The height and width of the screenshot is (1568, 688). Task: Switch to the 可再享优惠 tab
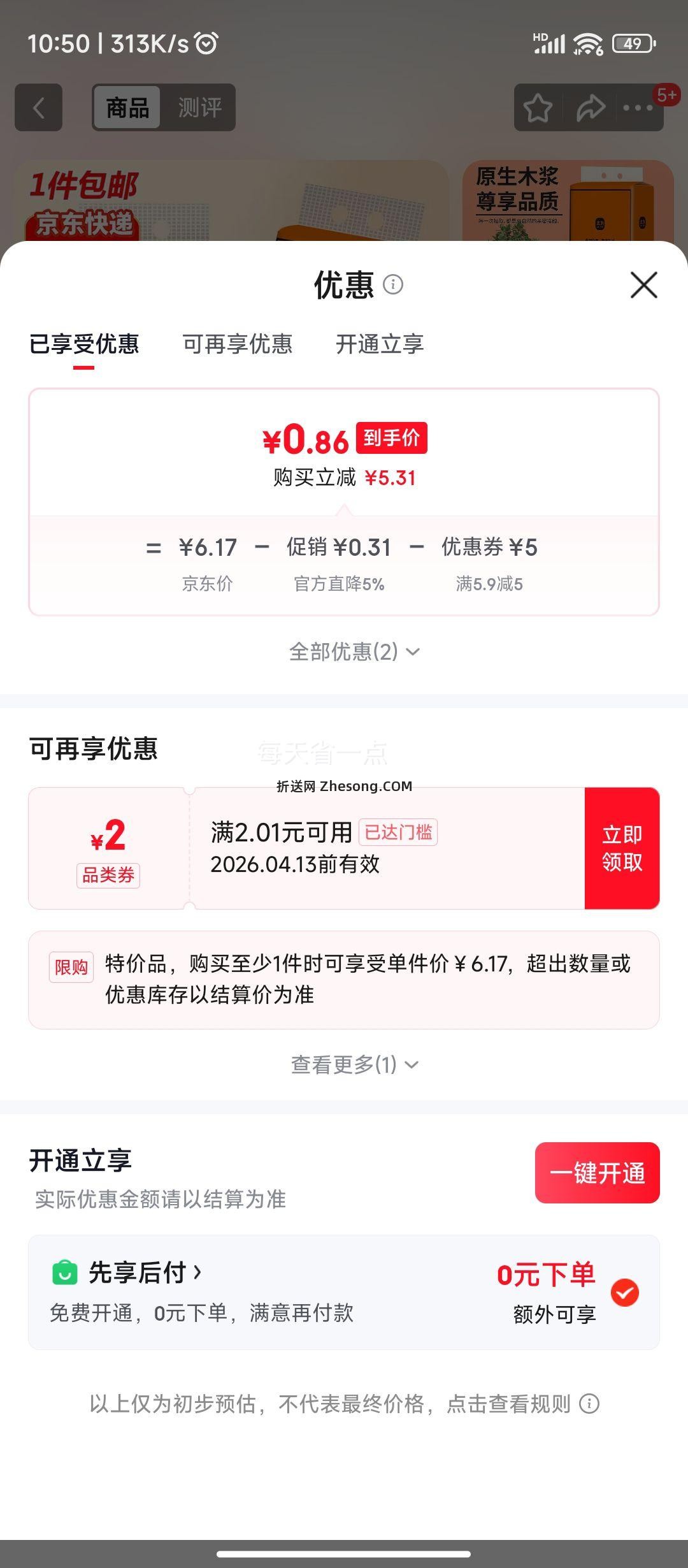click(238, 344)
